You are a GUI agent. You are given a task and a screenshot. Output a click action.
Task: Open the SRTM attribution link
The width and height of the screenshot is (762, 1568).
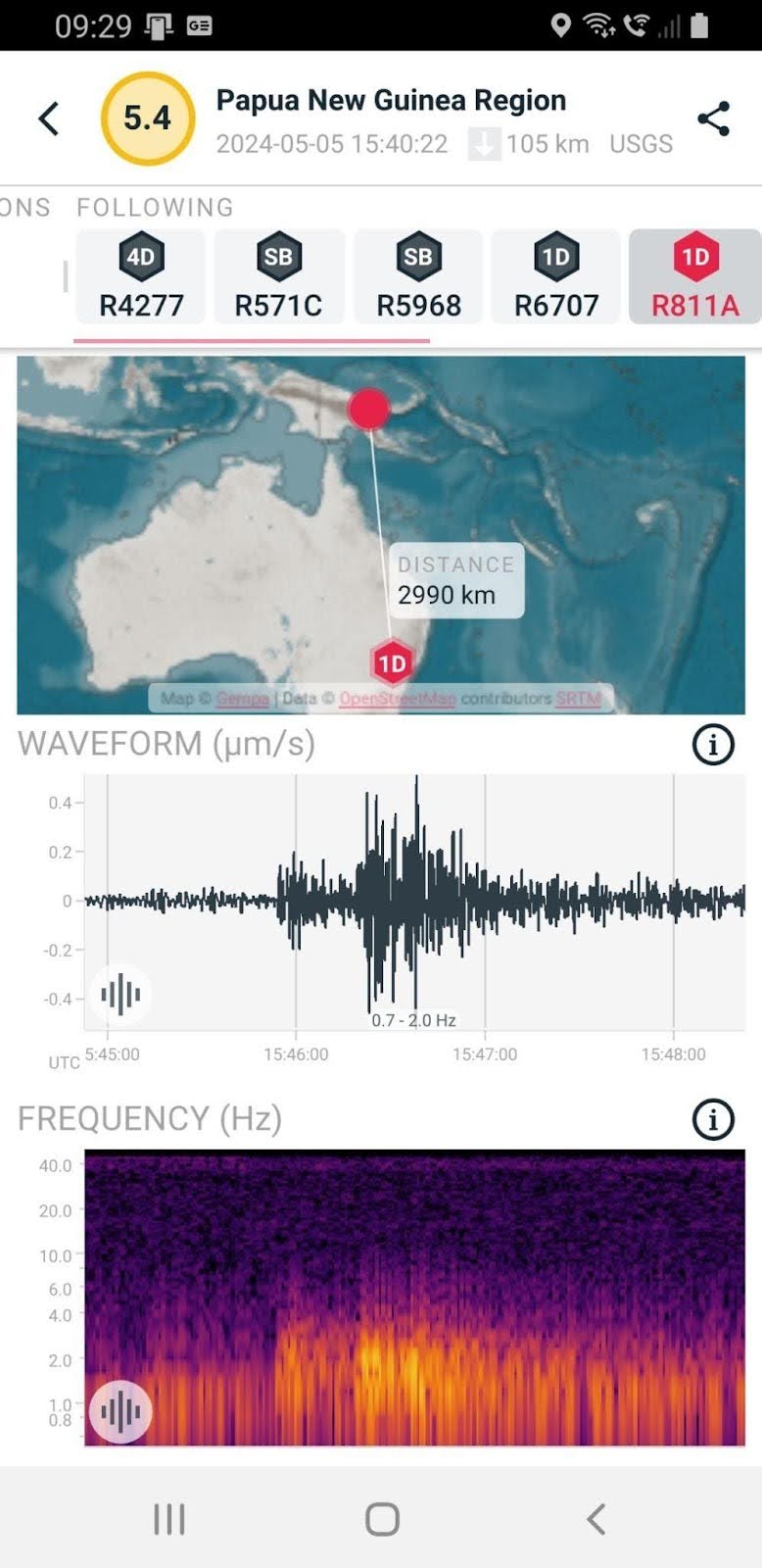pos(578,699)
